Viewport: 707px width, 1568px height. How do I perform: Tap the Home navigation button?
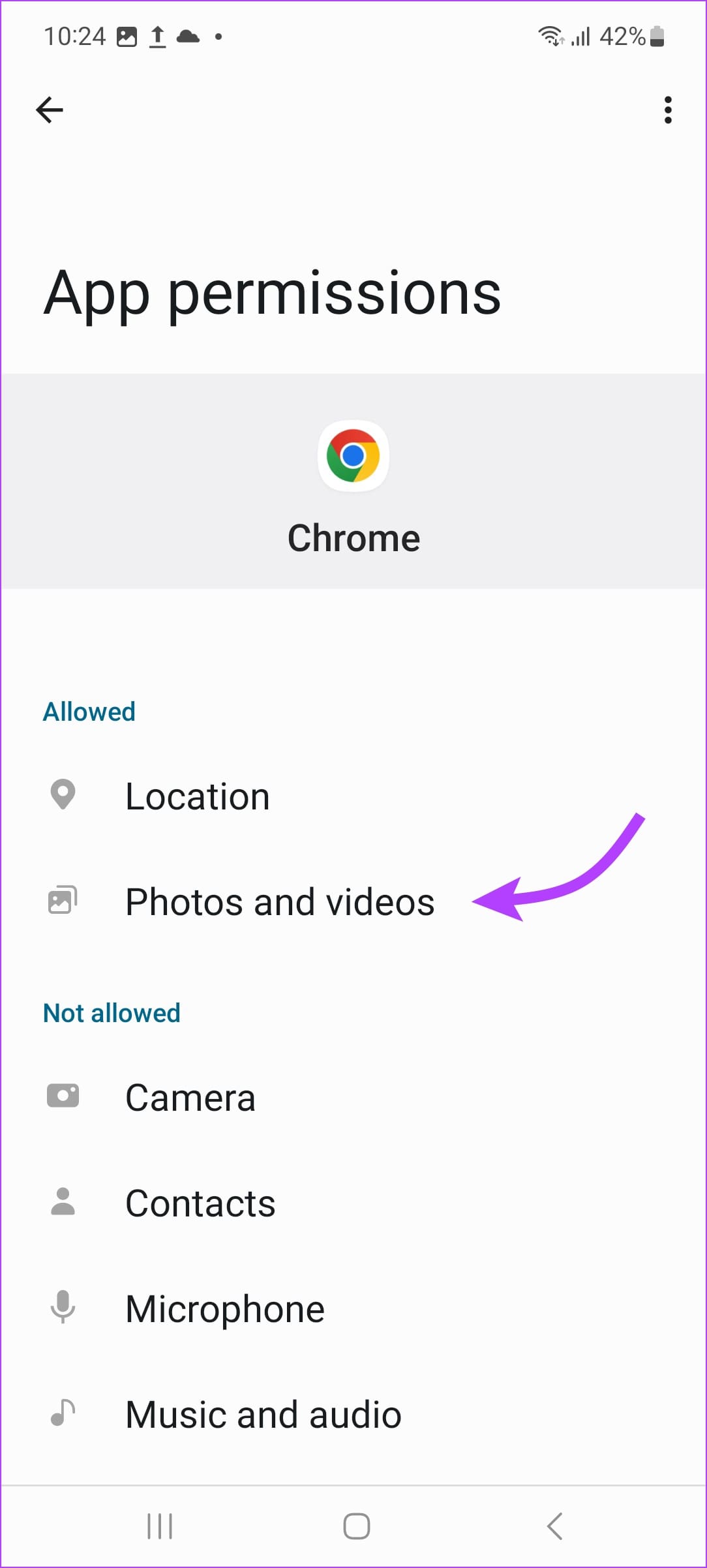coord(353,1526)
